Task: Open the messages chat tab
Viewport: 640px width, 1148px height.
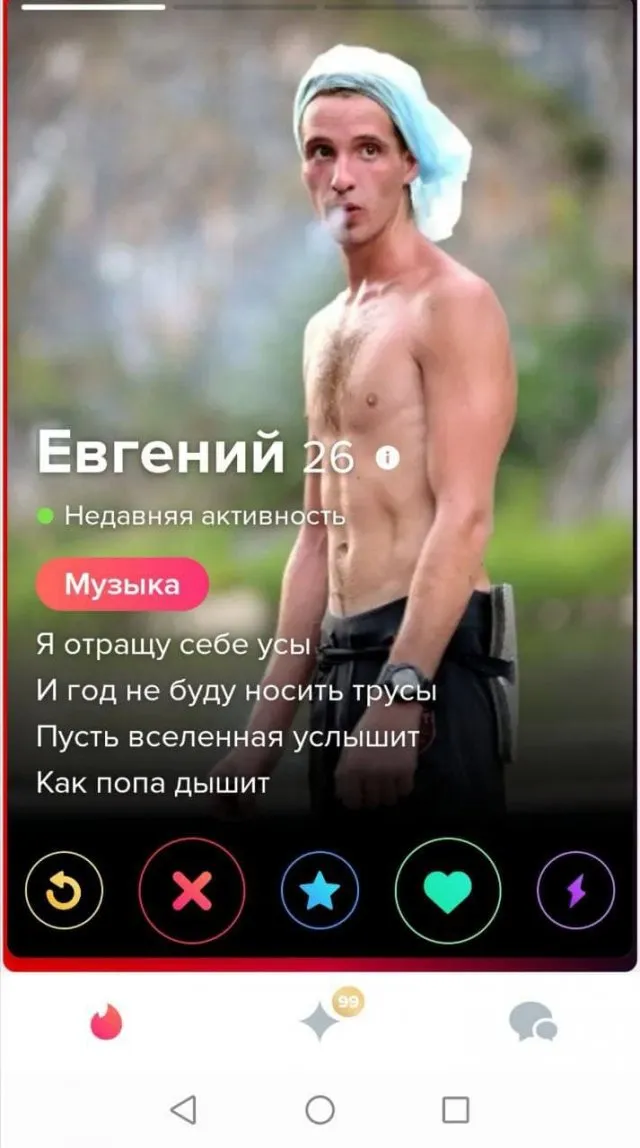Action: coord(533,1021)
